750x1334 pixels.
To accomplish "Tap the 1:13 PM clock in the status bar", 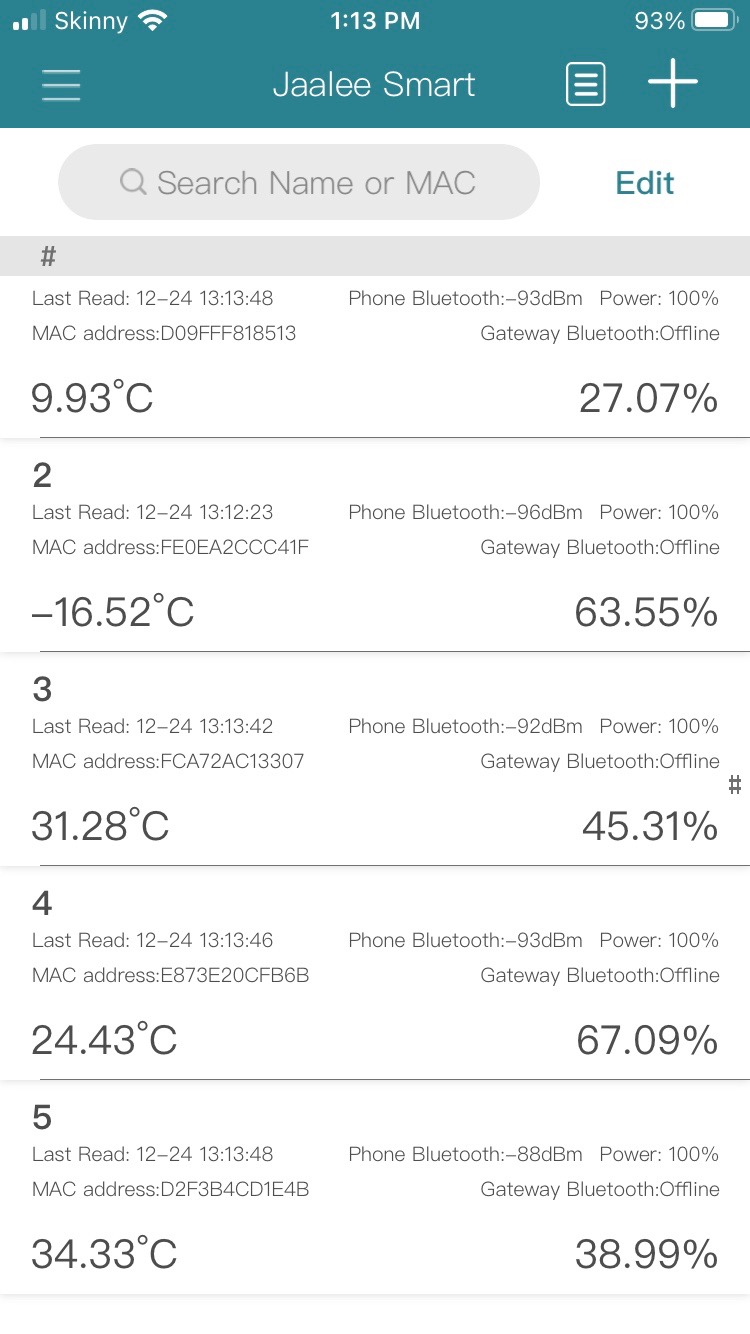I will [375, 19].
